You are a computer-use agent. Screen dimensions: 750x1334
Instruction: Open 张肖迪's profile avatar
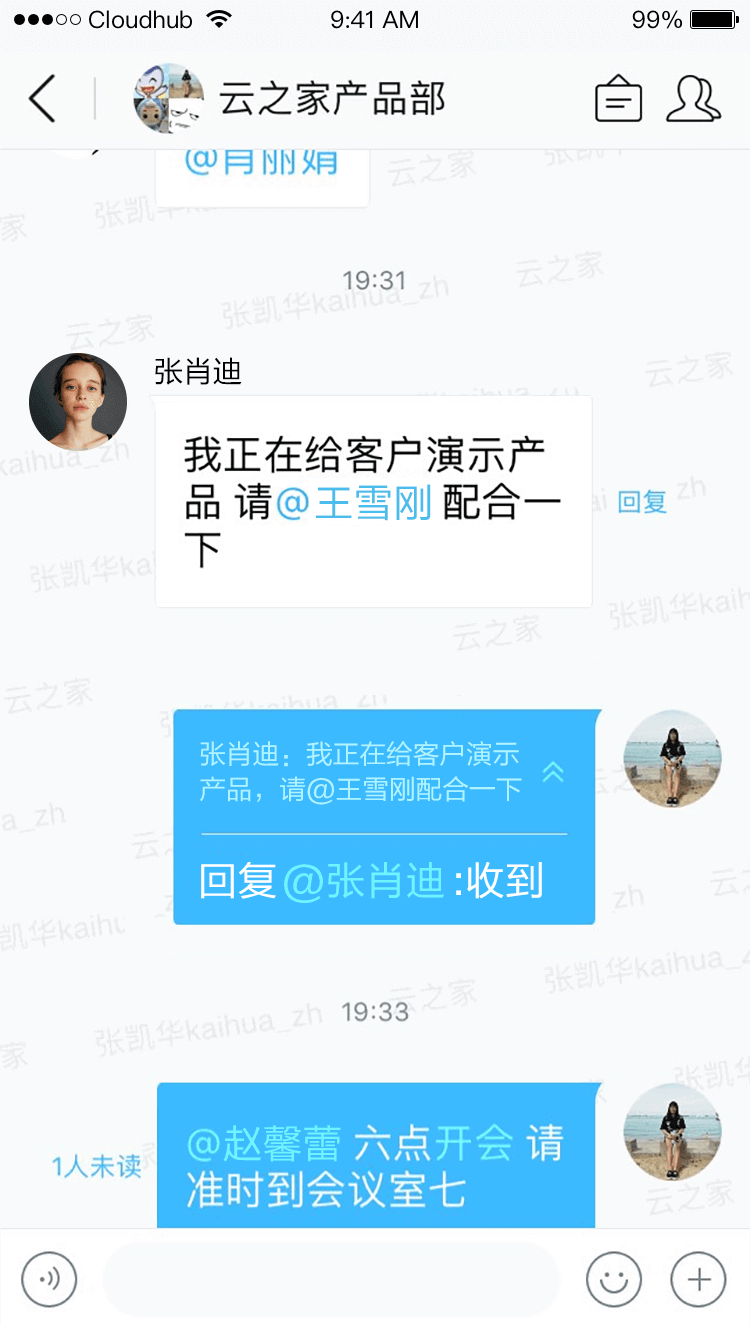pyautogui.click(x=78, y=402)
